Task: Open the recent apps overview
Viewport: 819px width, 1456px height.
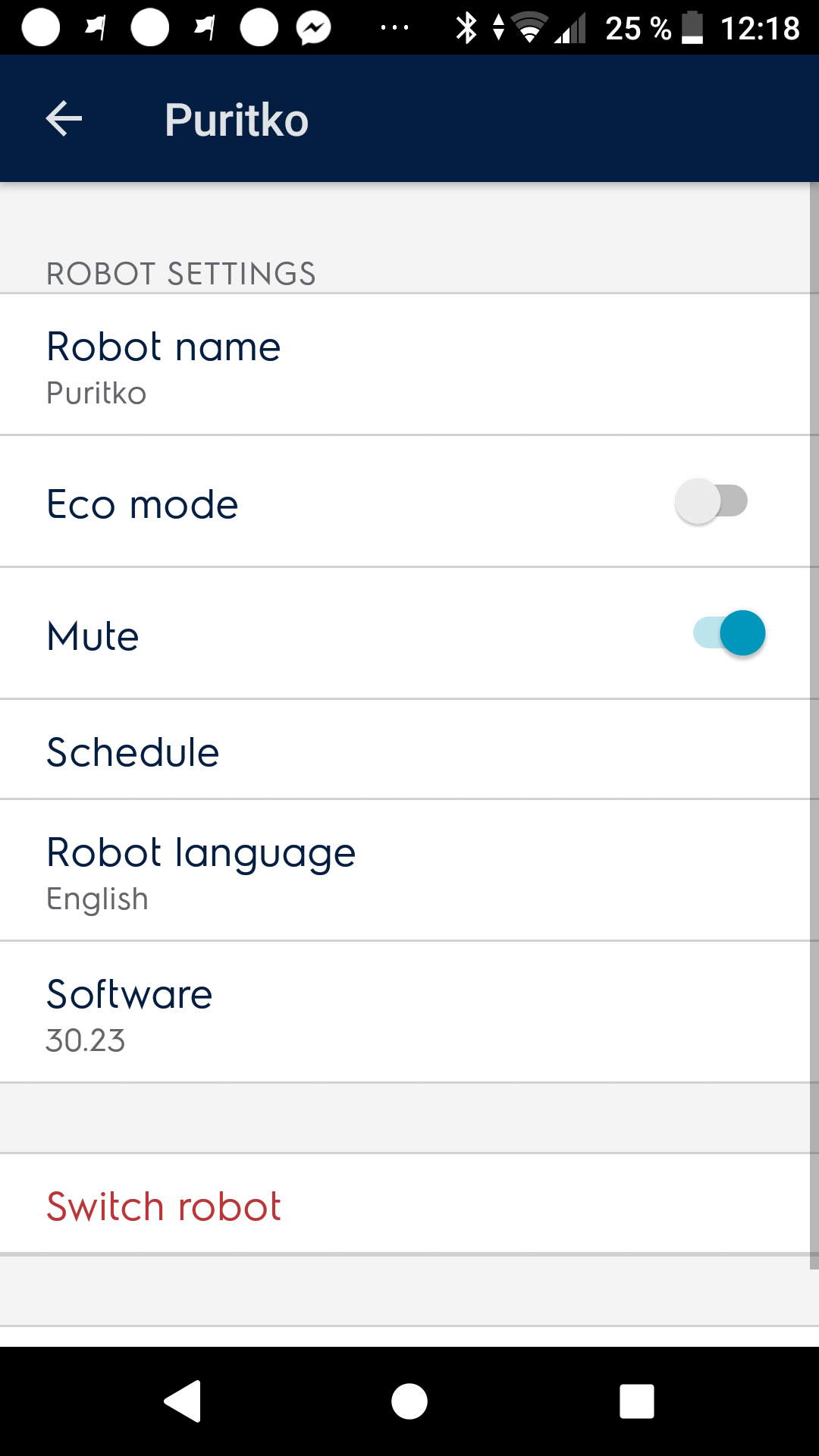Action: tap(637, 1401)
